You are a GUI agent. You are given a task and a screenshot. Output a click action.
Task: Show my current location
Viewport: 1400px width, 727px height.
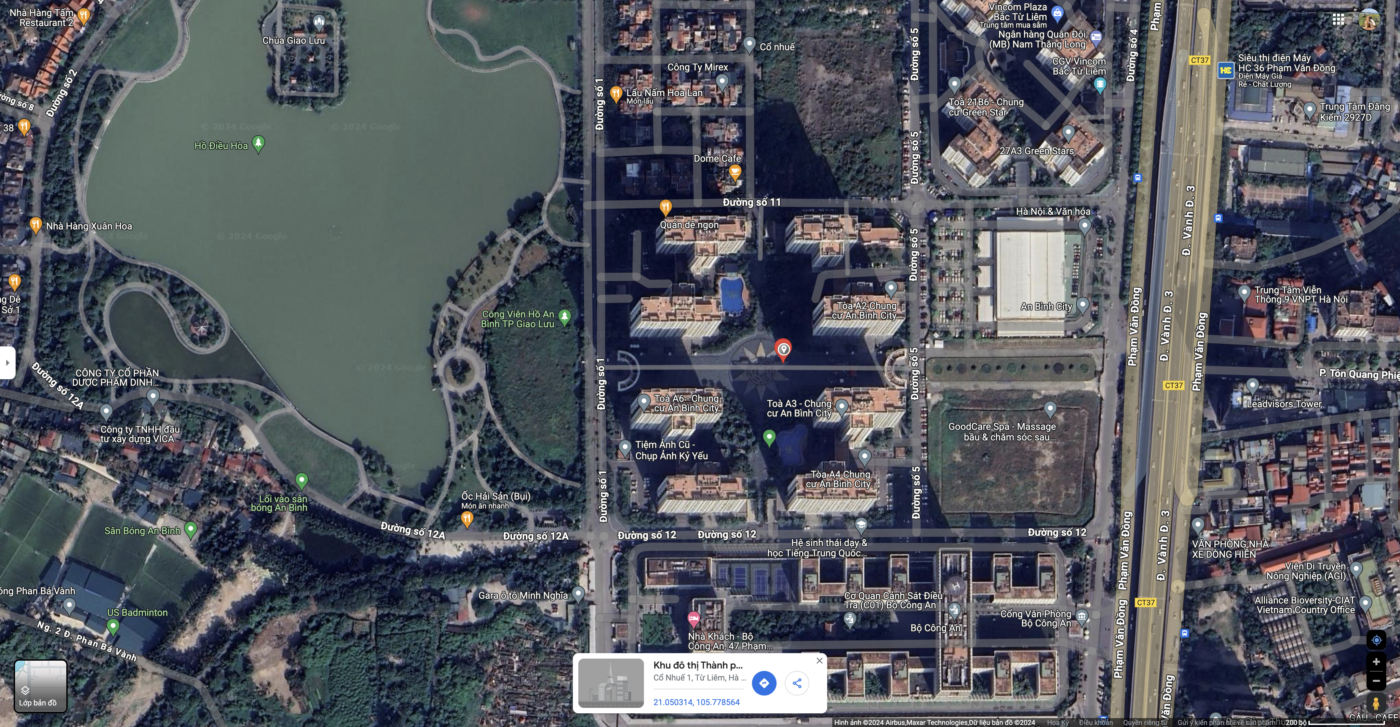[1376, 640]
